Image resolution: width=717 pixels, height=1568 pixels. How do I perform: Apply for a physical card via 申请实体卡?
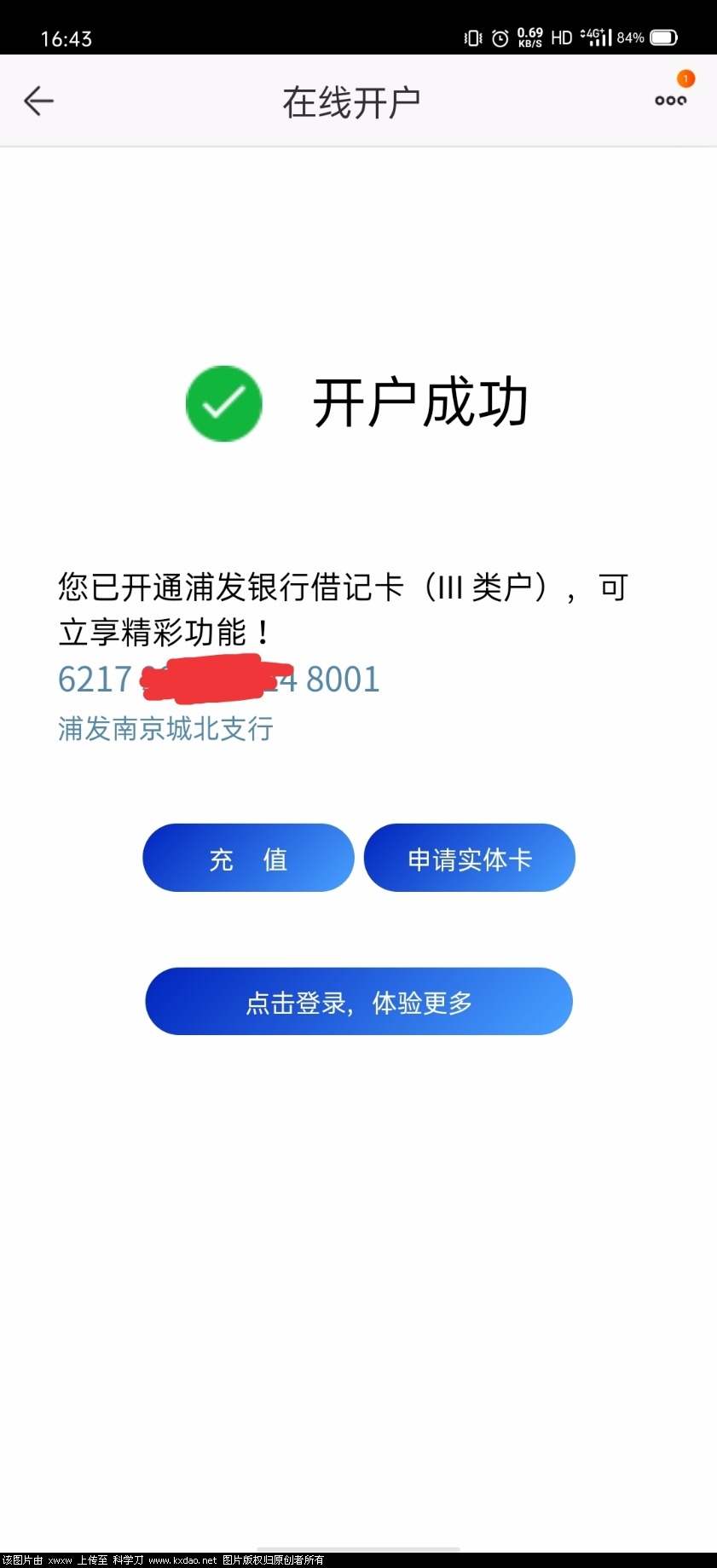click(x=469, y=858)
